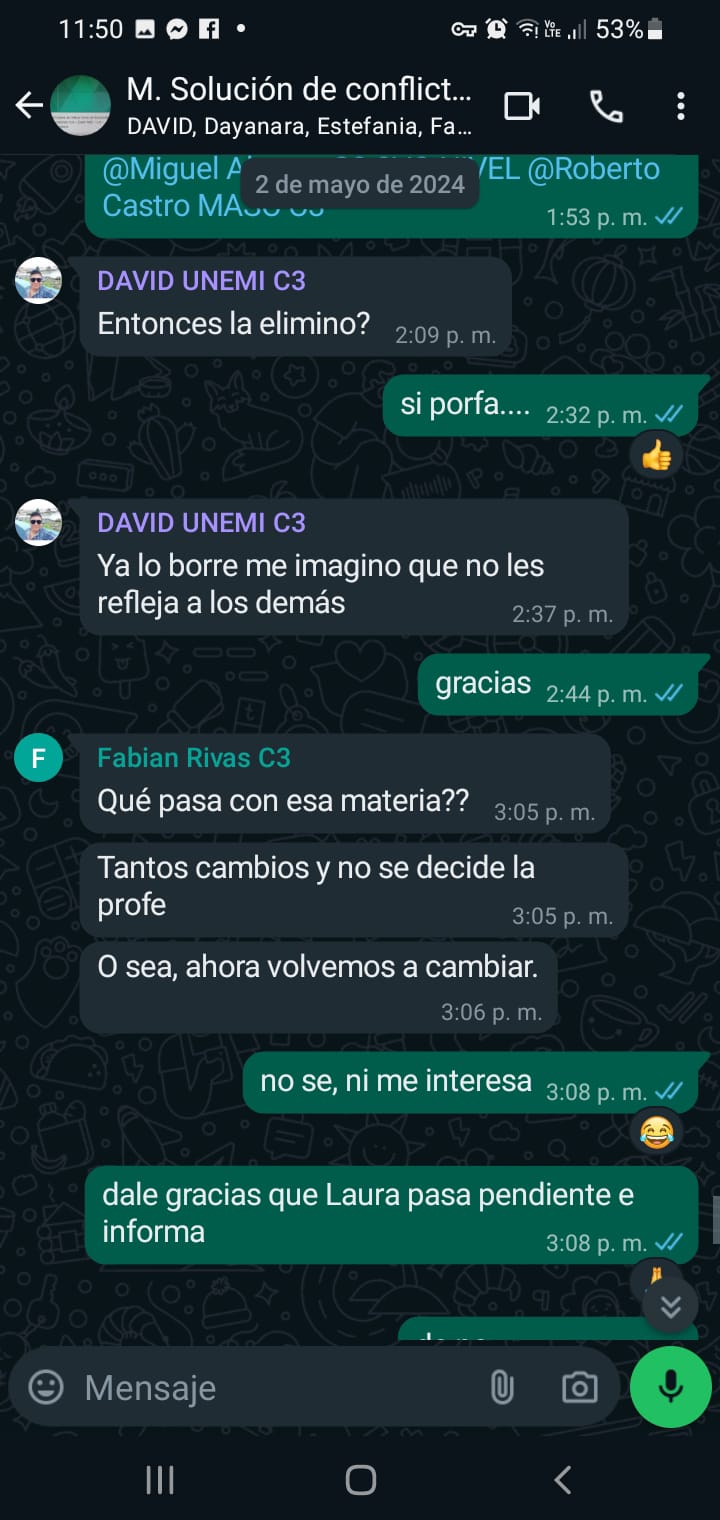720x1520 pixels.
Task: Record a voice message
Action: pyautogui.click(x=670, y=1386)
